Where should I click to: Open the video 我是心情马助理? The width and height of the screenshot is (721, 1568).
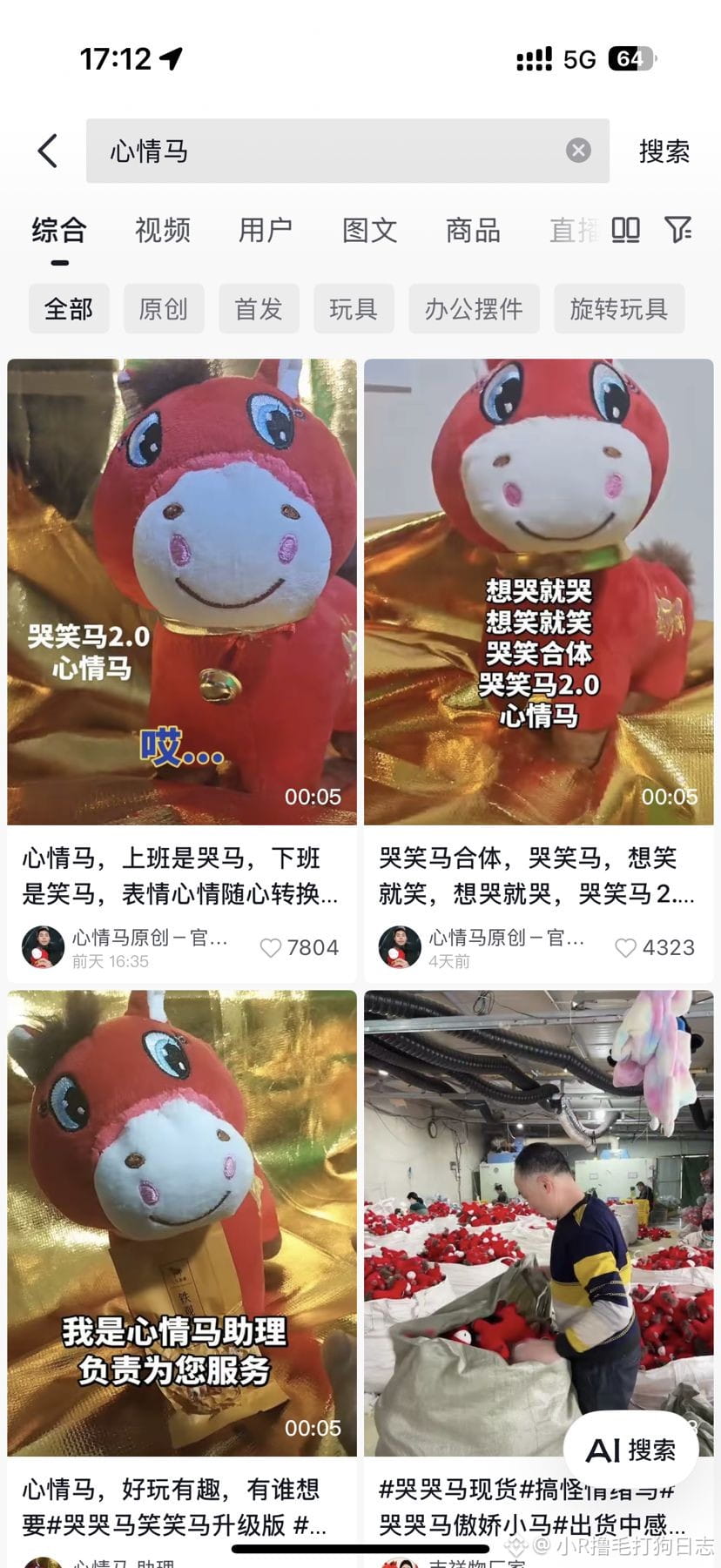(x=182, y=1222)
